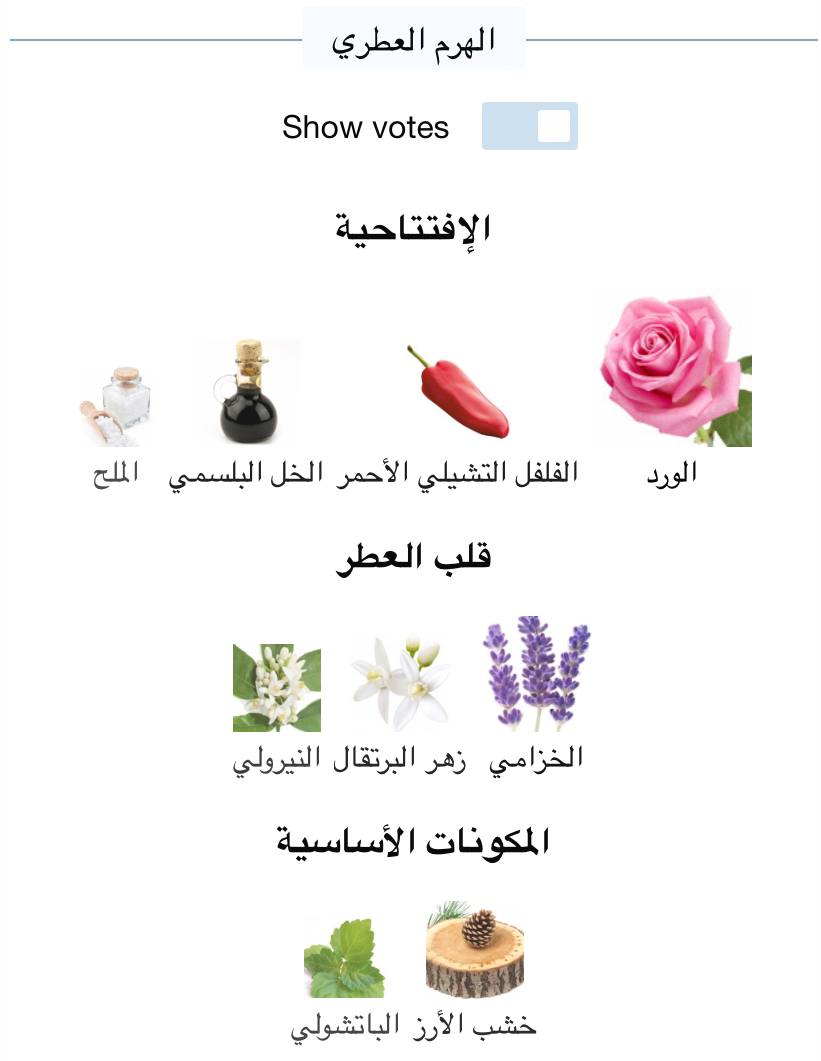Toggle the Show votes switch
Viewport: 821px width, 1061px height.
(529, 126)
